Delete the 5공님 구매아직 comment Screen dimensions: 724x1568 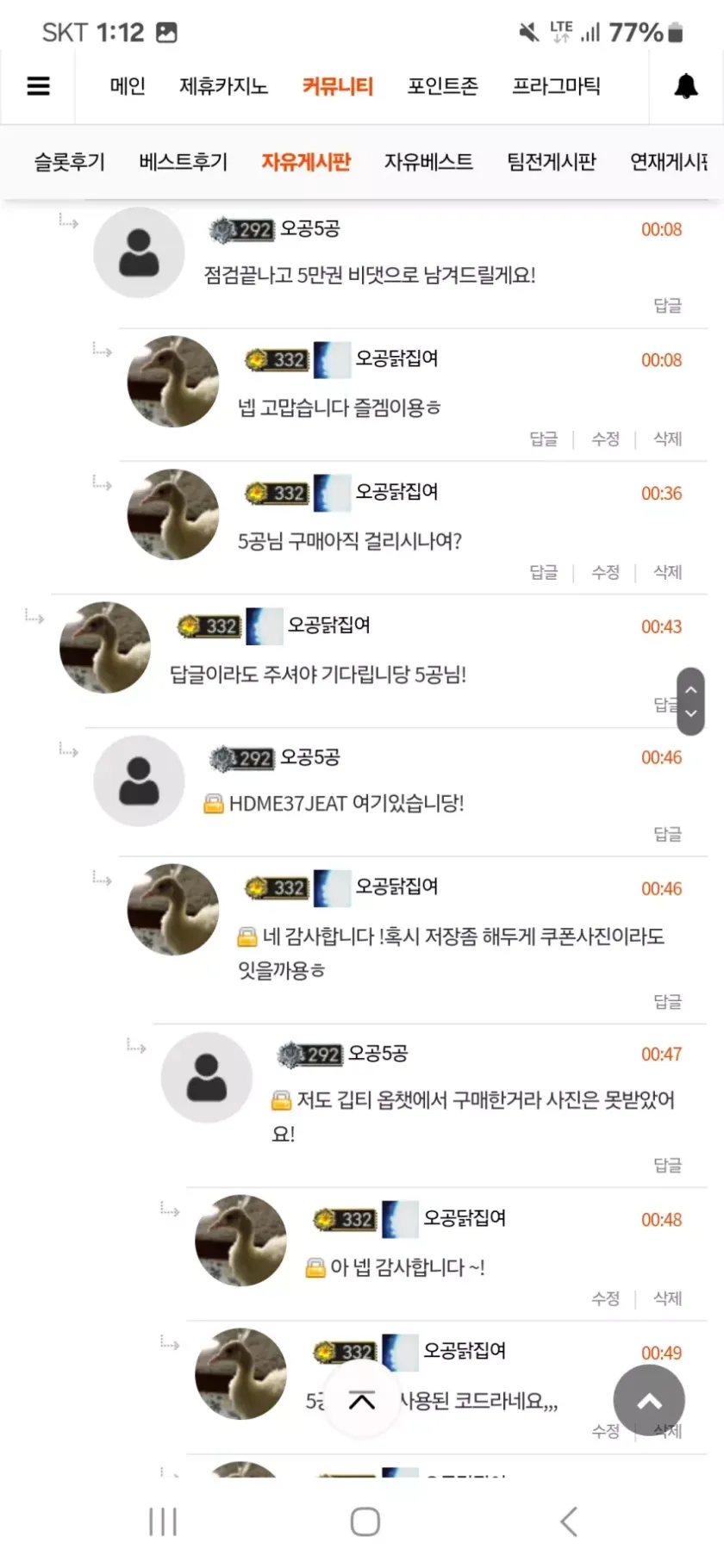coord(667,573)
